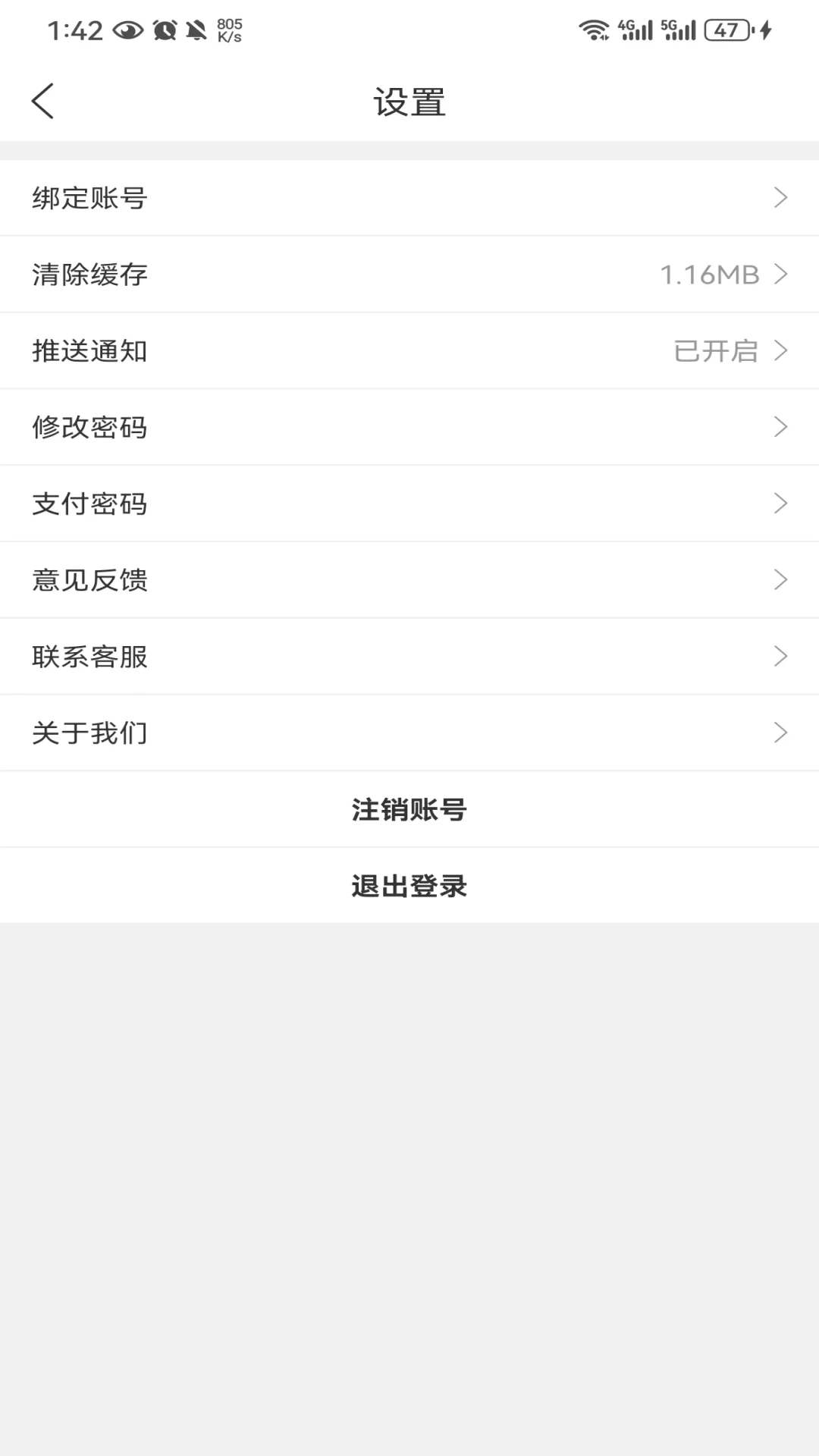This screenshot has width=819, height=1456.
Task: Open the 支付密码 payment password chevron
Action: click(781, 503)
